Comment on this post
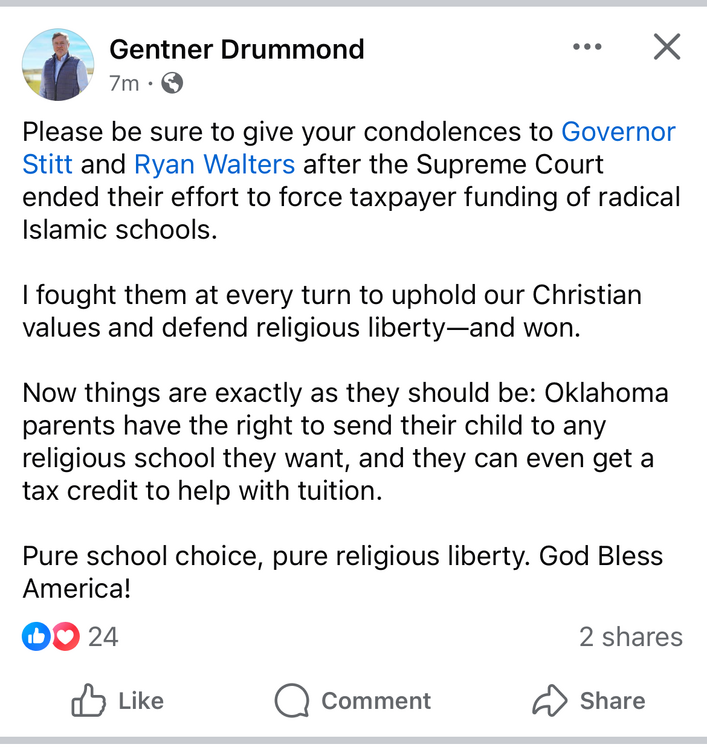Image resolution: width=707 pixels, height=750 pixels. [353, 701]
